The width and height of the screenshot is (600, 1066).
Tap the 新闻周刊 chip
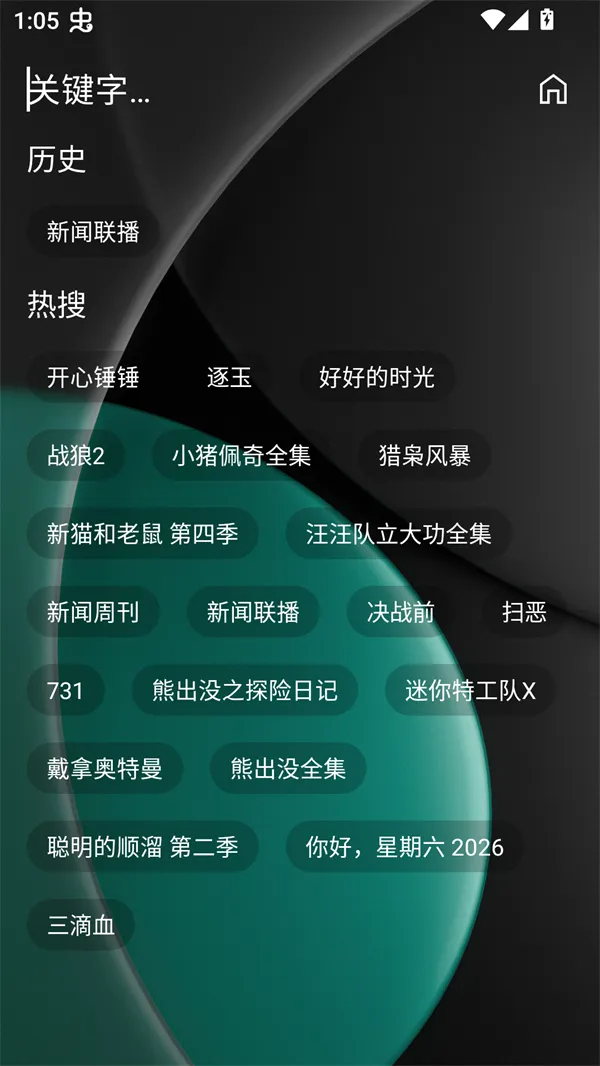[x=93, y=612]
